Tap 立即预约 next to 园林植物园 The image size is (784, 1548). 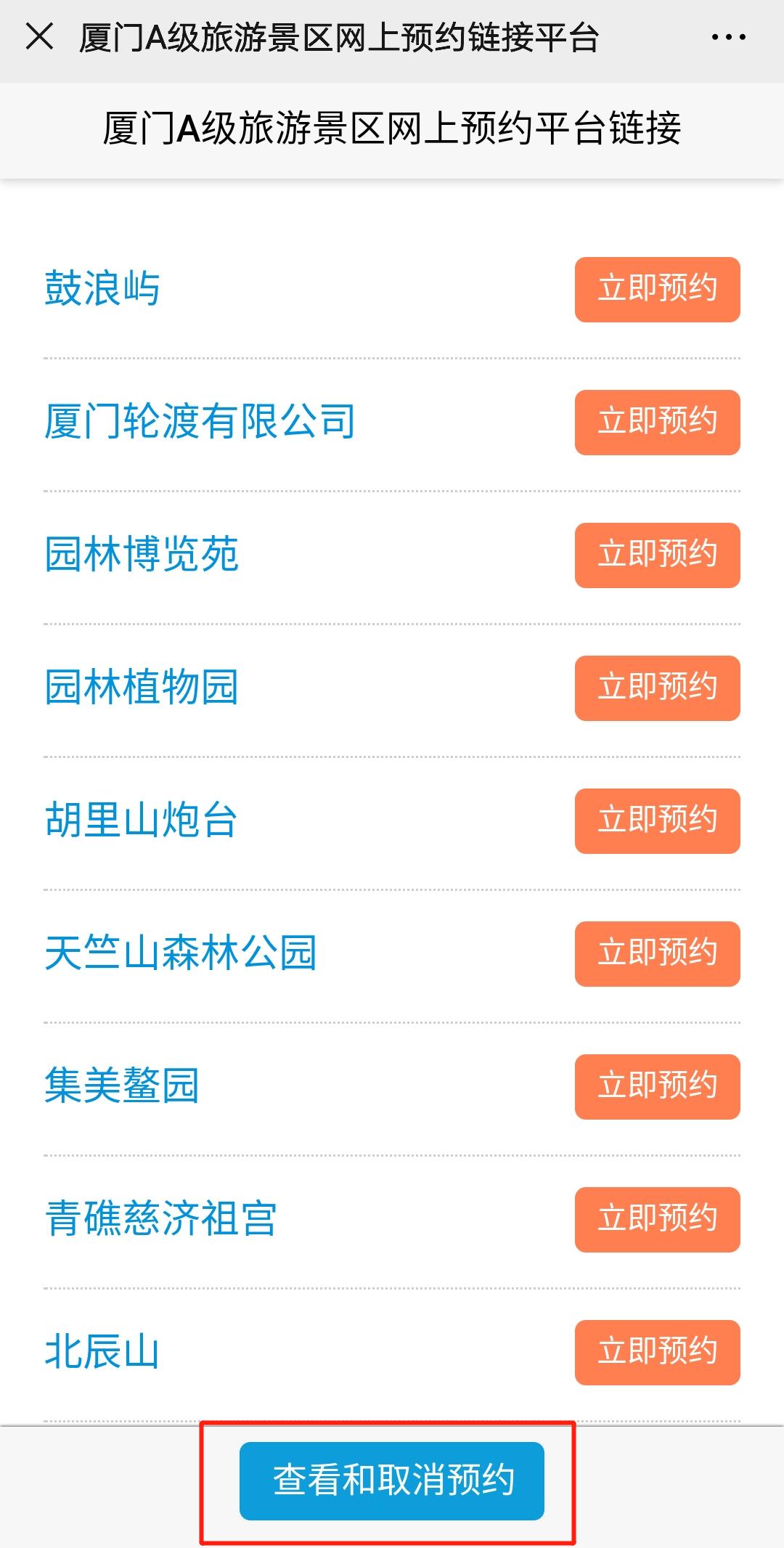click(x=657, y=688)
